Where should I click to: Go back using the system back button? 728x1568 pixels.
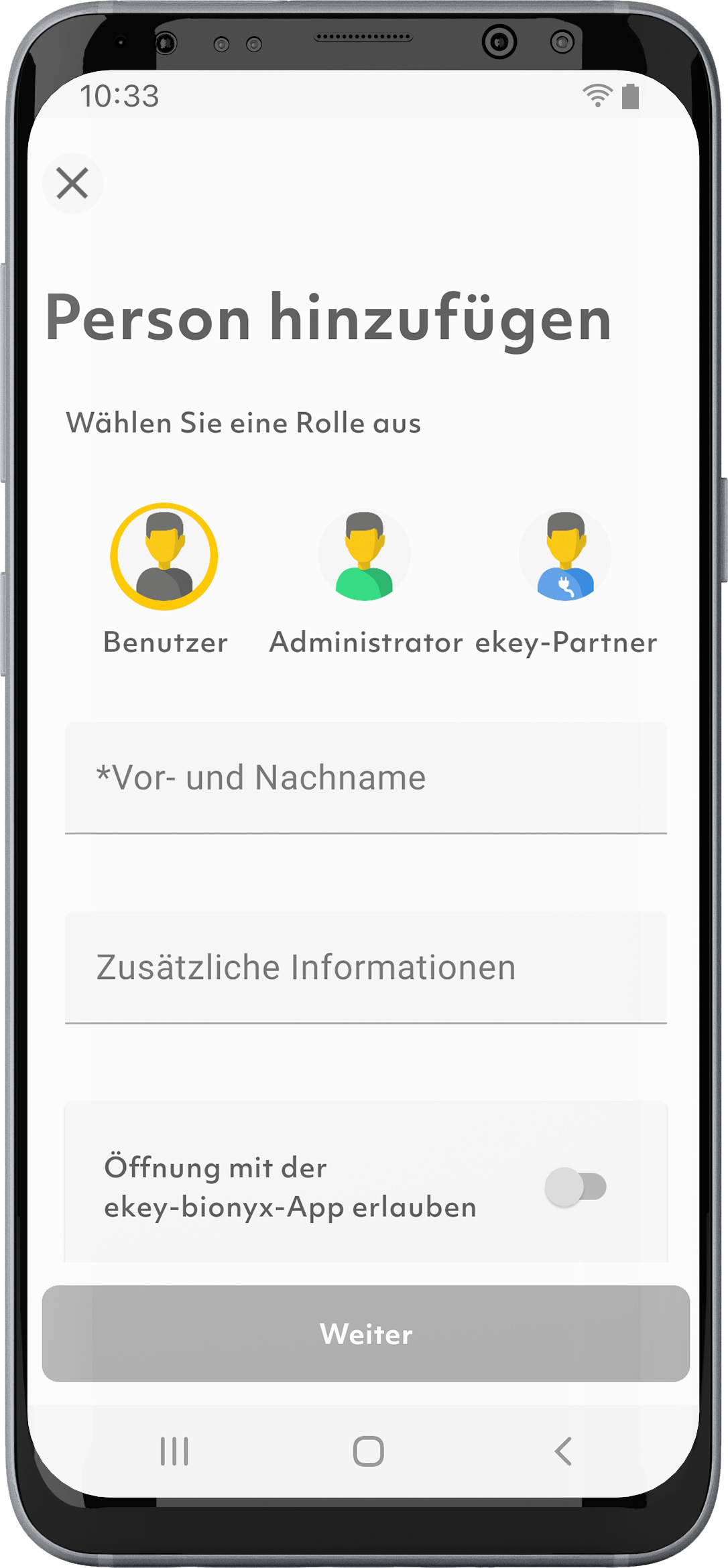coord(563,1451)
